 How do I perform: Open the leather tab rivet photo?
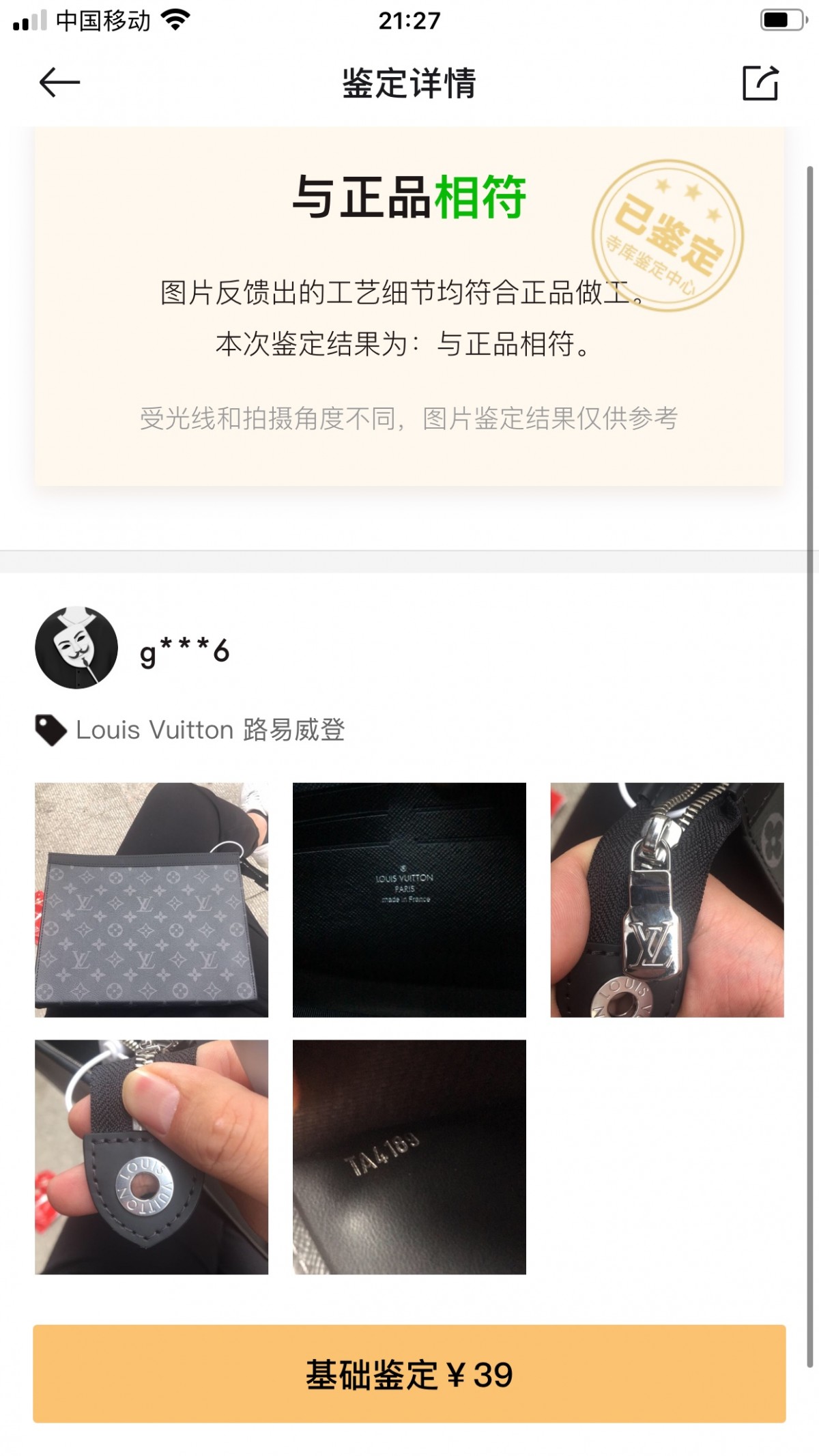click(x=152, y=1157)
